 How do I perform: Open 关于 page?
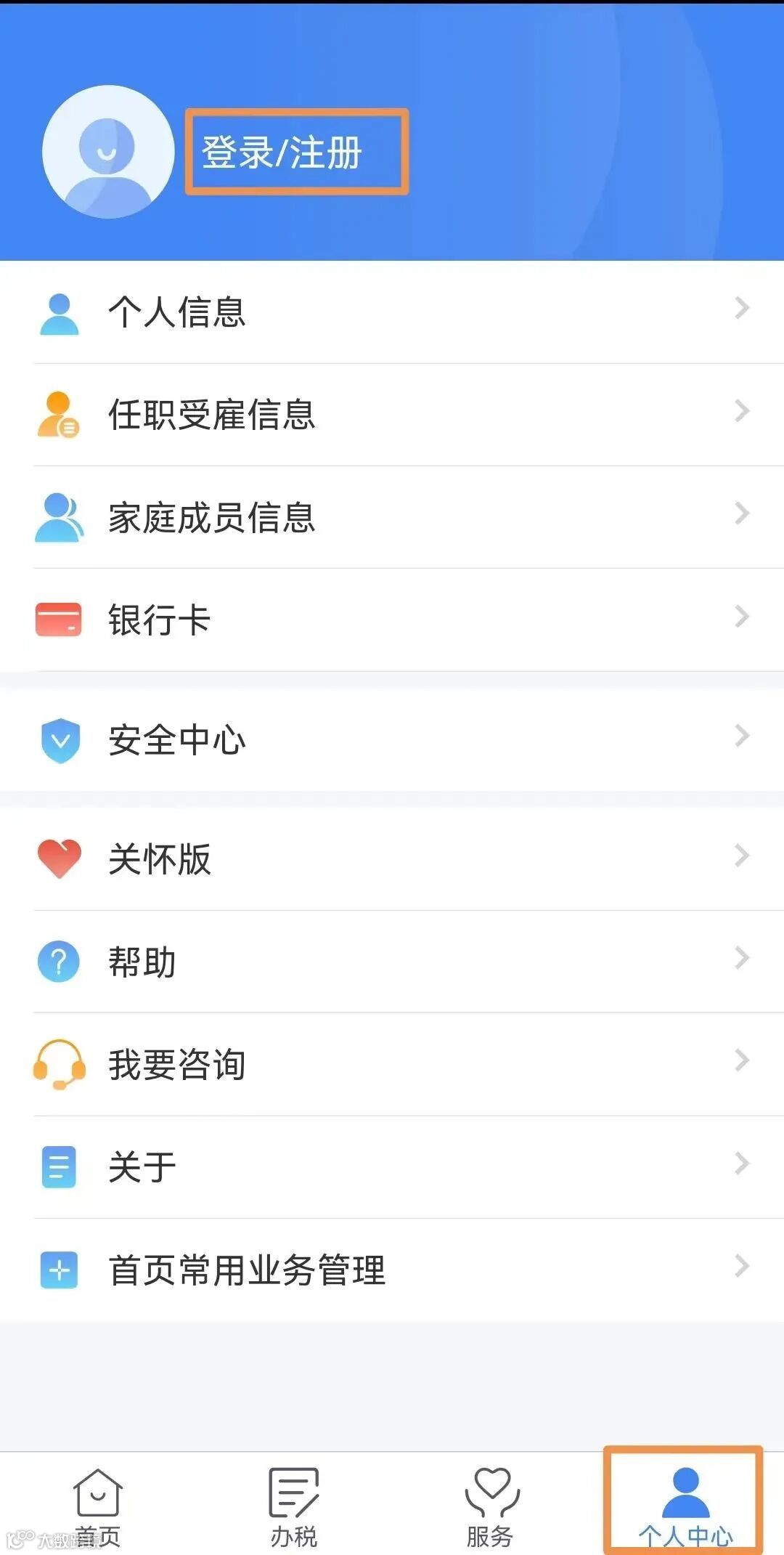pyautogui.click(x=392, y=1167)
